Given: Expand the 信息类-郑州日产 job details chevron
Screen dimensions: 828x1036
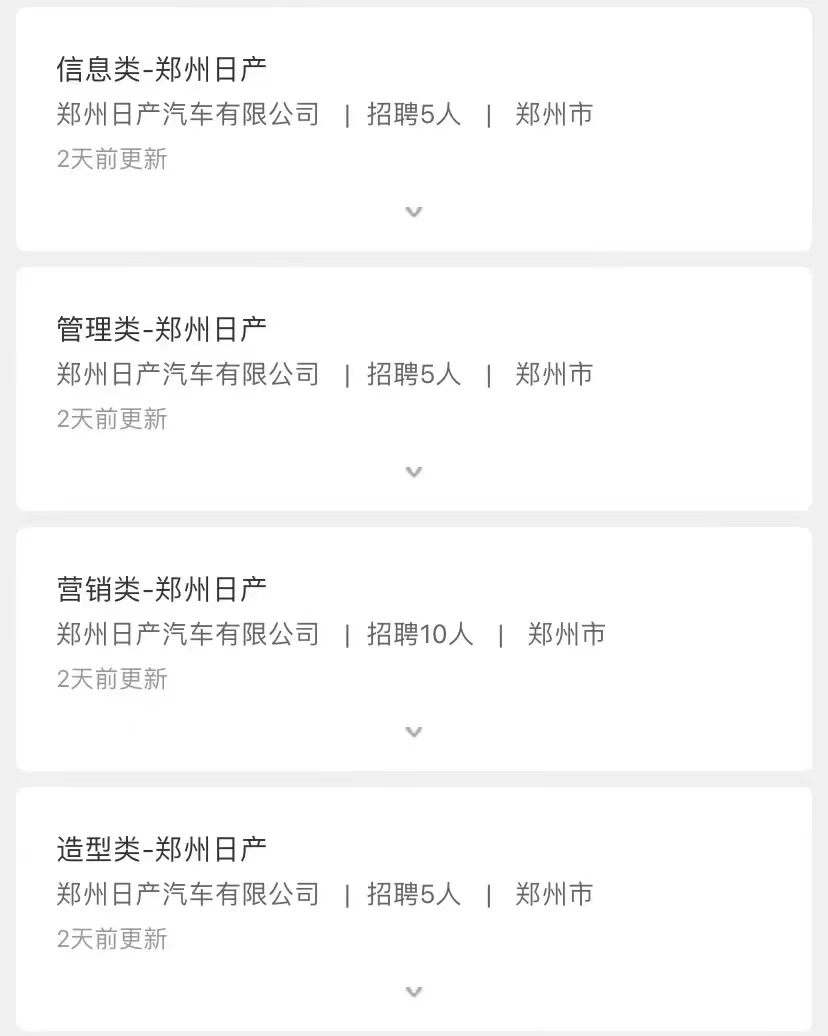Looking at the screenshot, I should [x=414, y=212].
